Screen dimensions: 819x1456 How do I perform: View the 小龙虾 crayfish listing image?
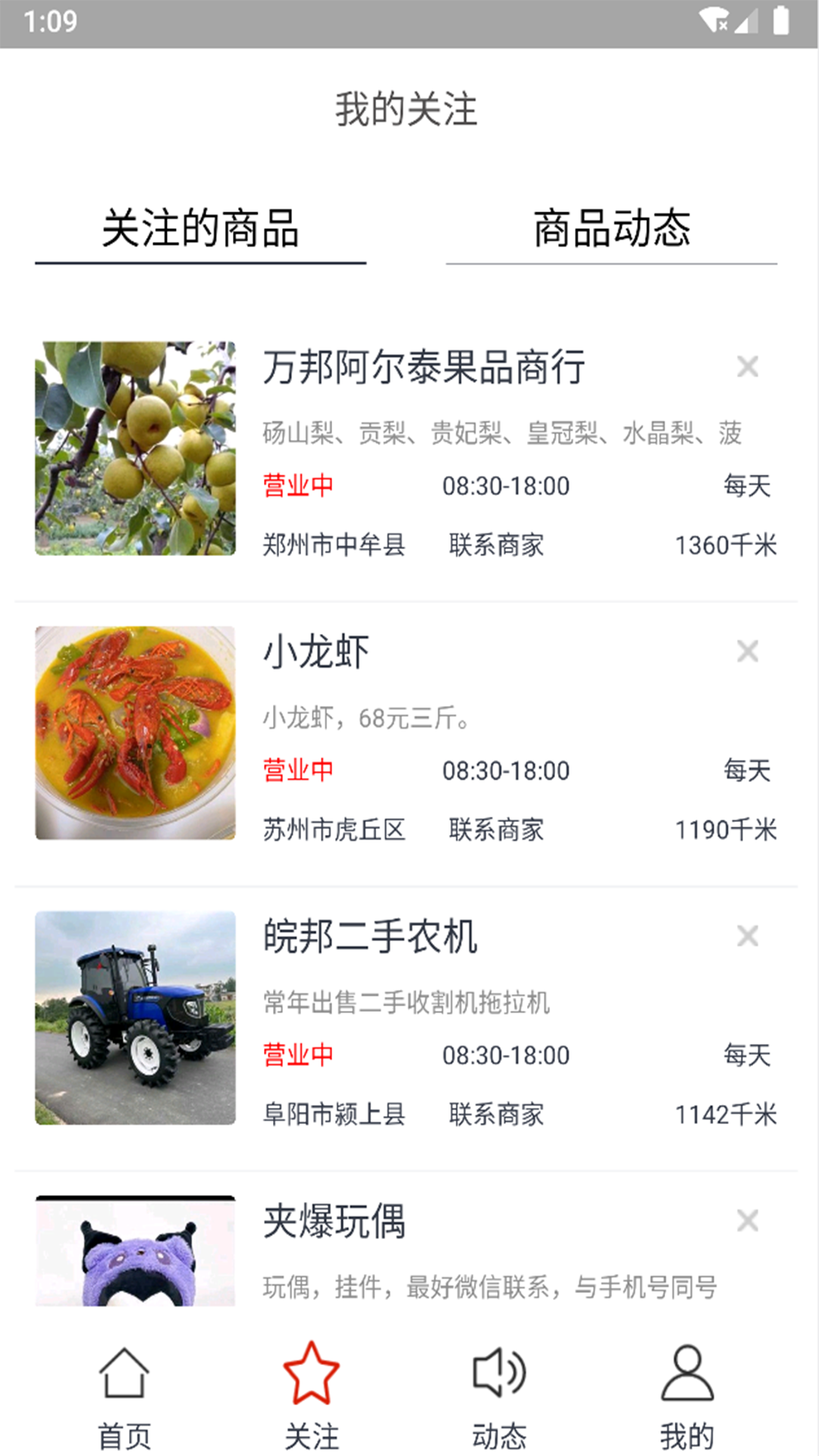pos(135,733)
